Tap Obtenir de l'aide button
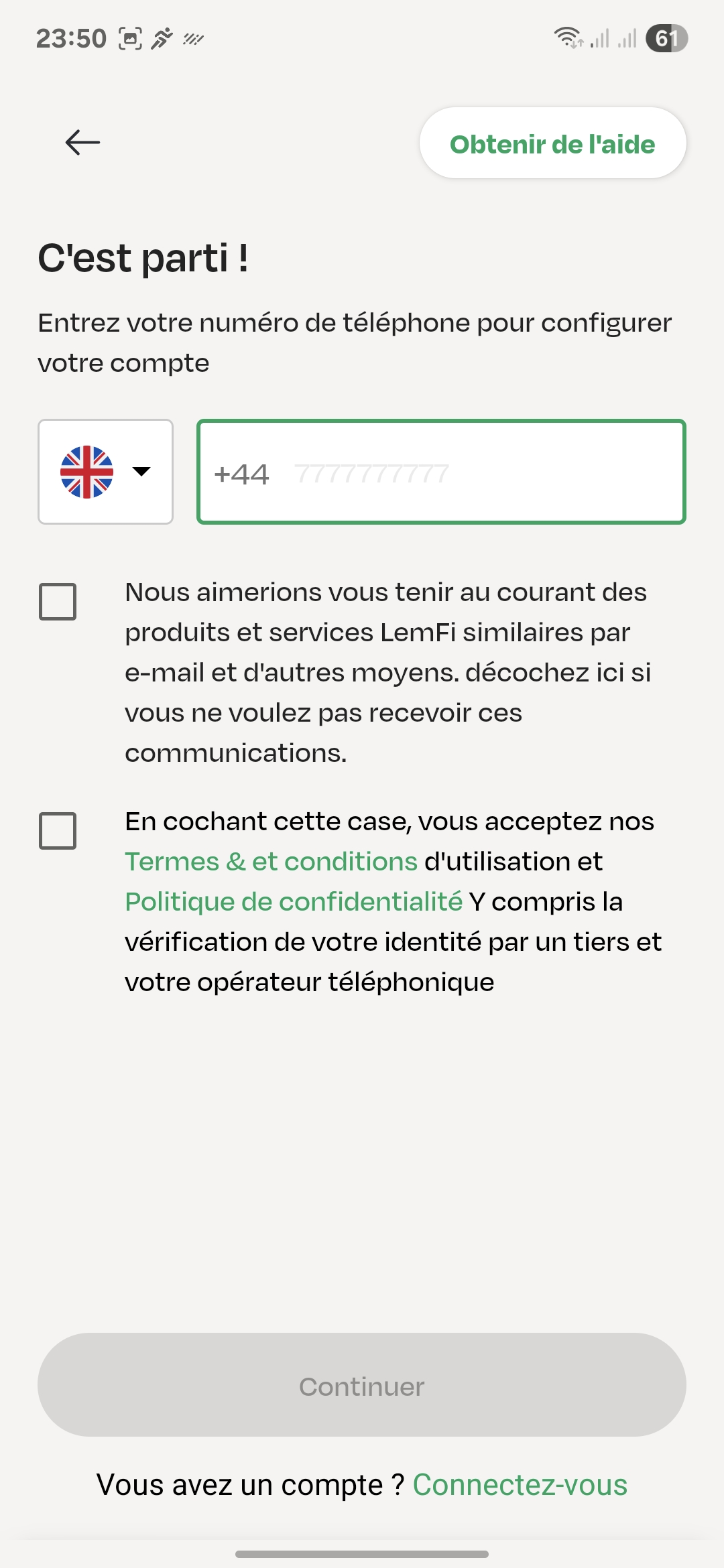Viewport: 724px width, 1568px height. point(552,143)
